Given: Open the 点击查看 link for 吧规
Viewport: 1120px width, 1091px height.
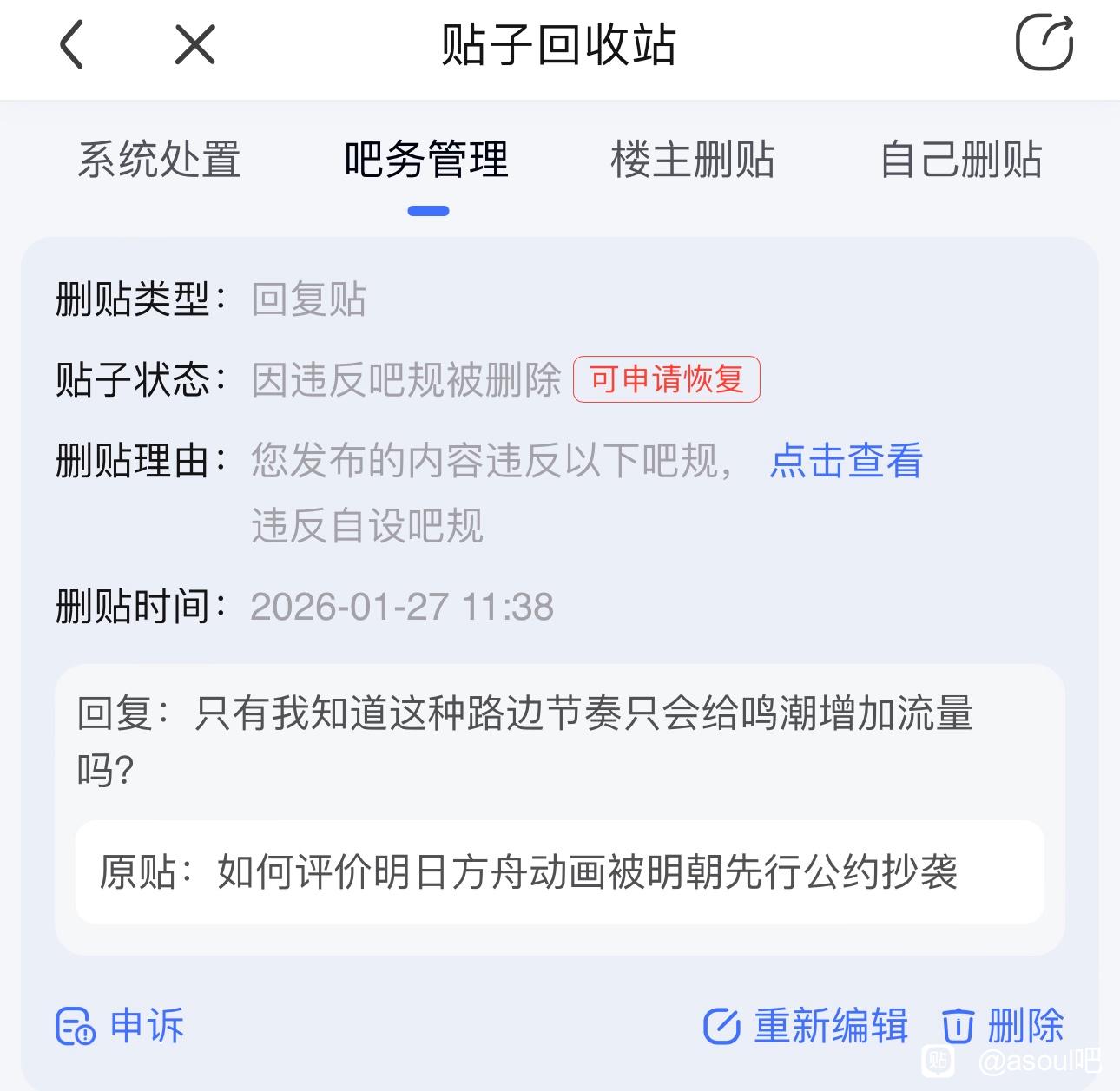Looking at the screenshot, I should click(846, 460).
